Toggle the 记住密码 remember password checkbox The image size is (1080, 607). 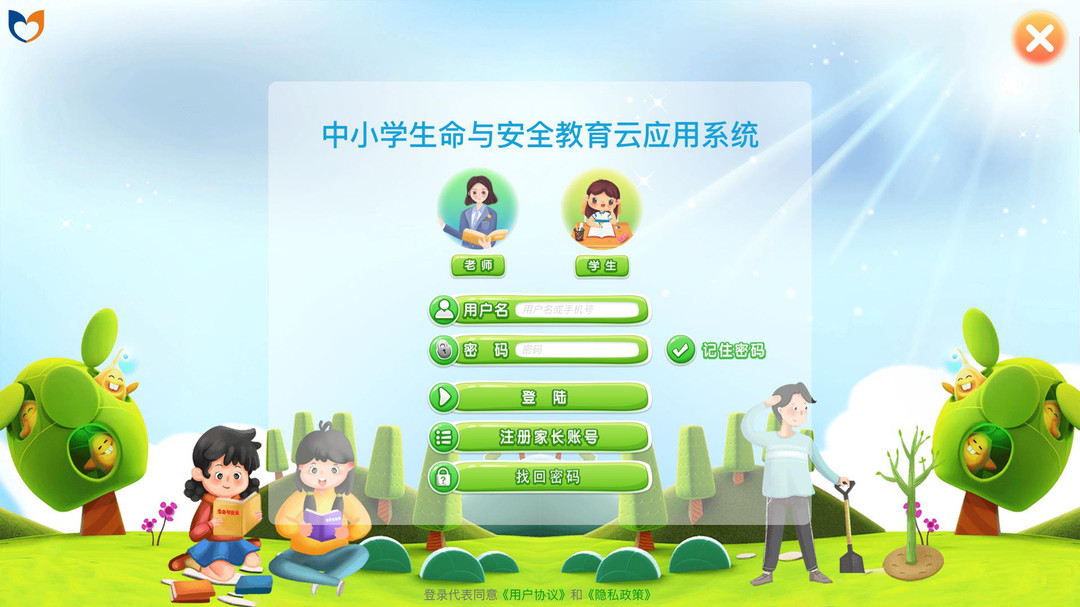tap(681, 350)
